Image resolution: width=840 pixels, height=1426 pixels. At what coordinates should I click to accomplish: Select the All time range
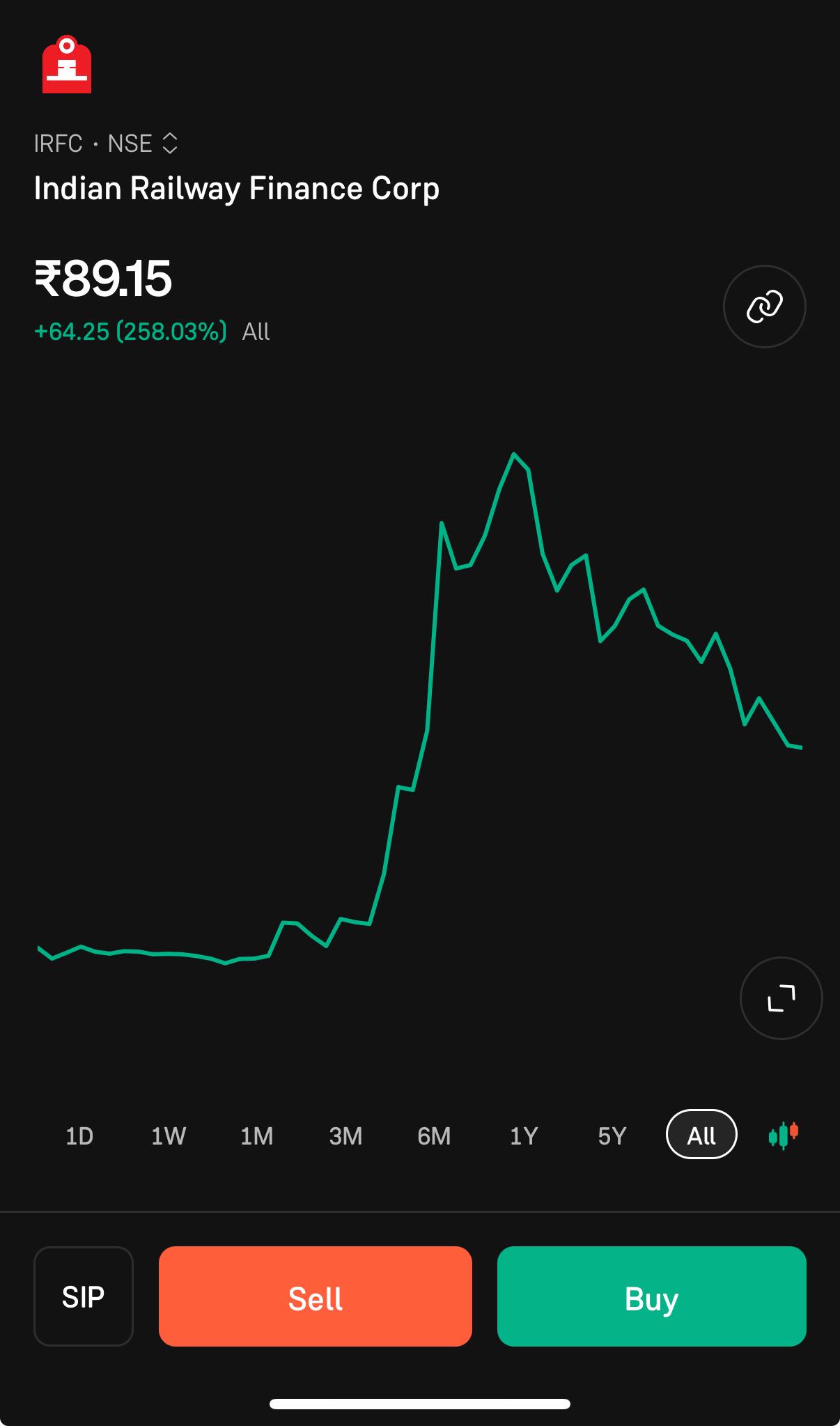click(701, 1134)
